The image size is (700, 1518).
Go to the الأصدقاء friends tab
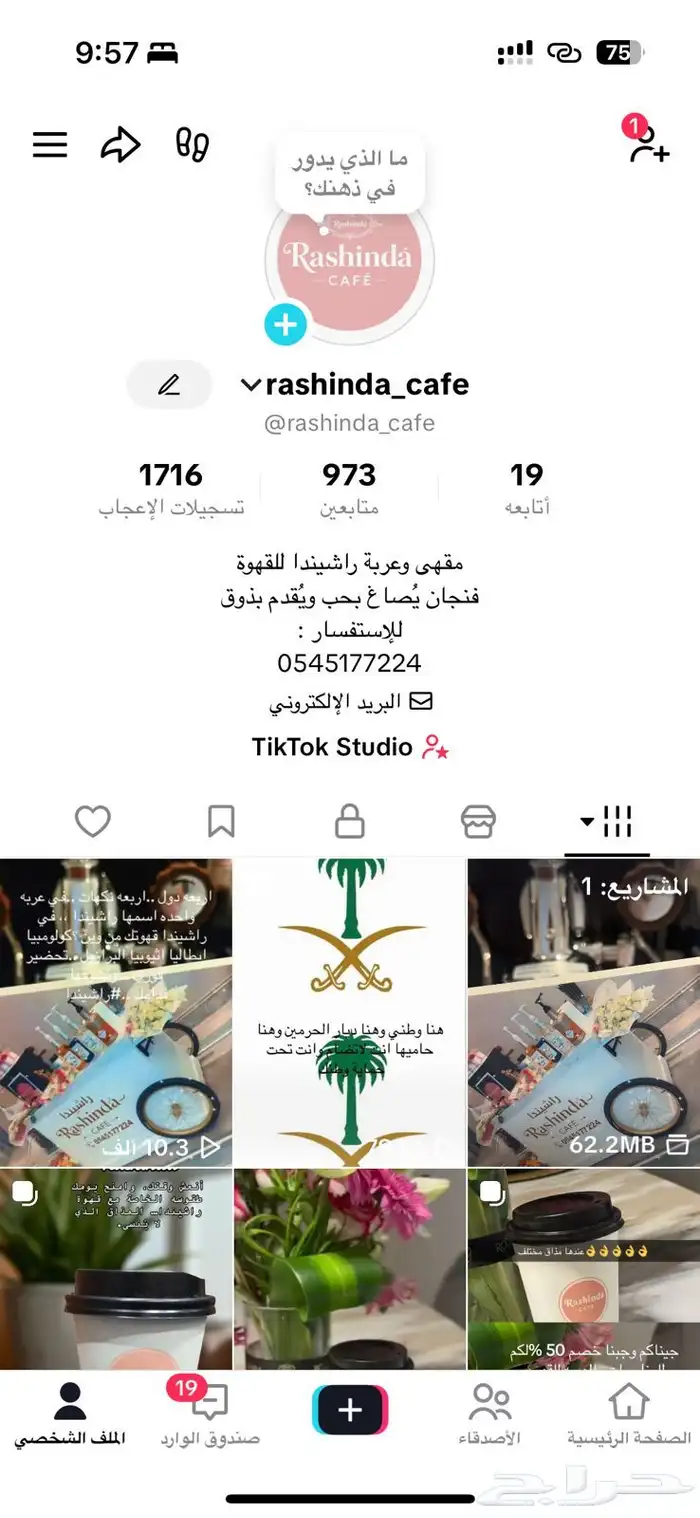point(490,1414)
